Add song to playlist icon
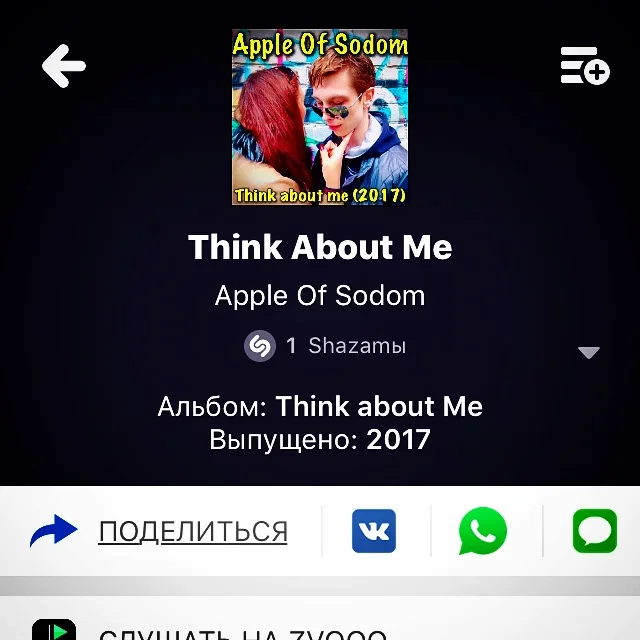640x640 pixels. pyautogui.click(x=584, y=66)
